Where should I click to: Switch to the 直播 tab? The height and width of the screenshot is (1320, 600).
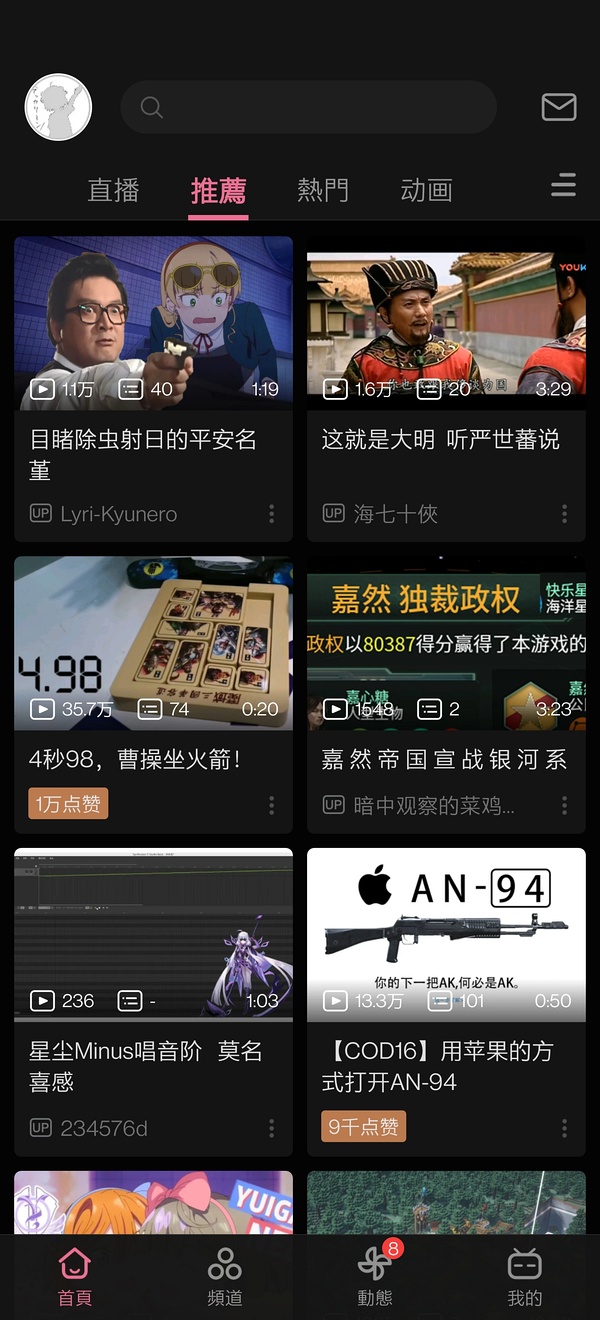tap(113, 190)
